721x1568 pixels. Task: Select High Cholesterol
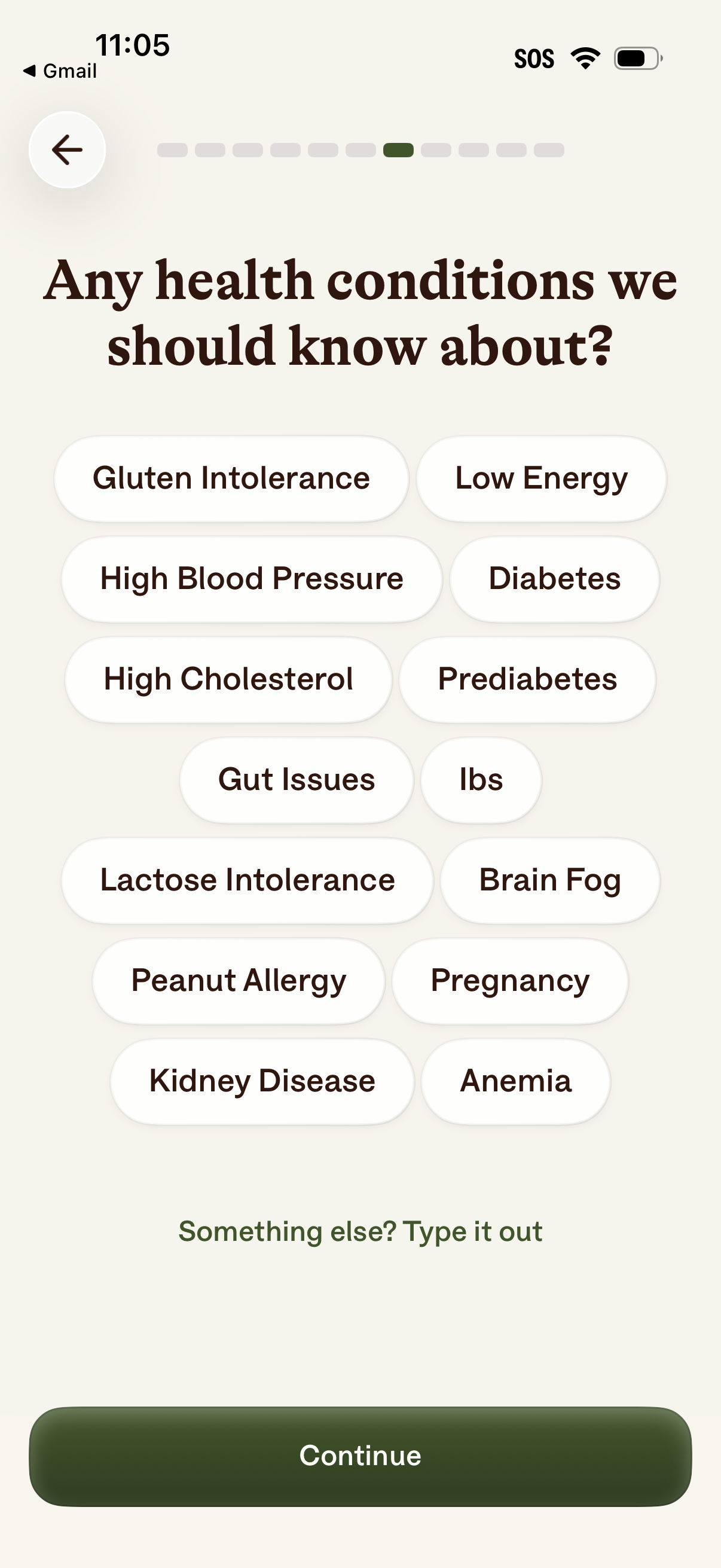[228, 679]
